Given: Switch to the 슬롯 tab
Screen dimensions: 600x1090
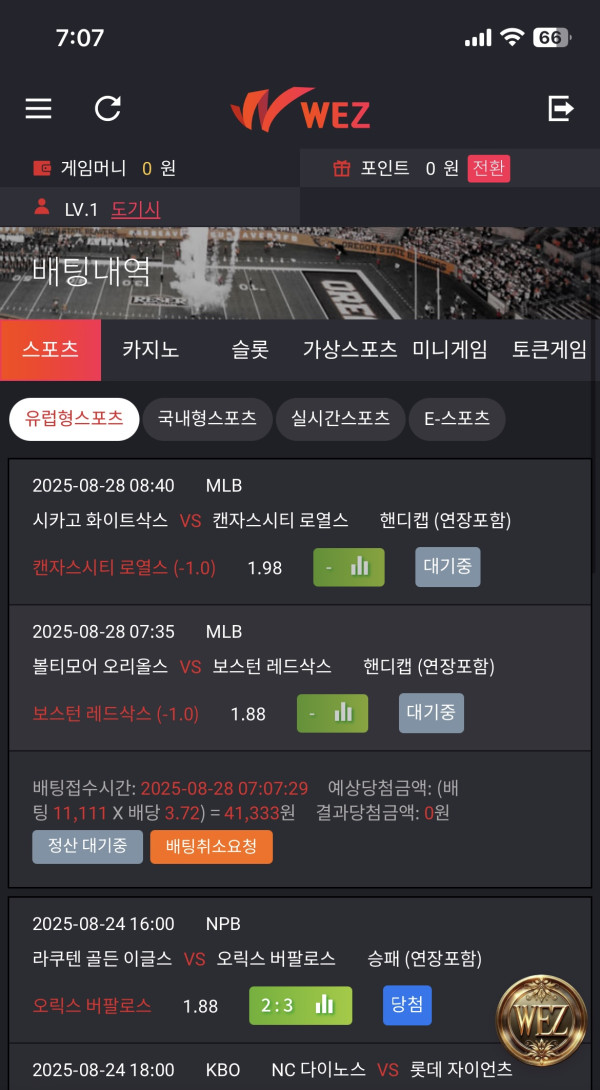Looking at the screenshot, I should click(250, 350).
